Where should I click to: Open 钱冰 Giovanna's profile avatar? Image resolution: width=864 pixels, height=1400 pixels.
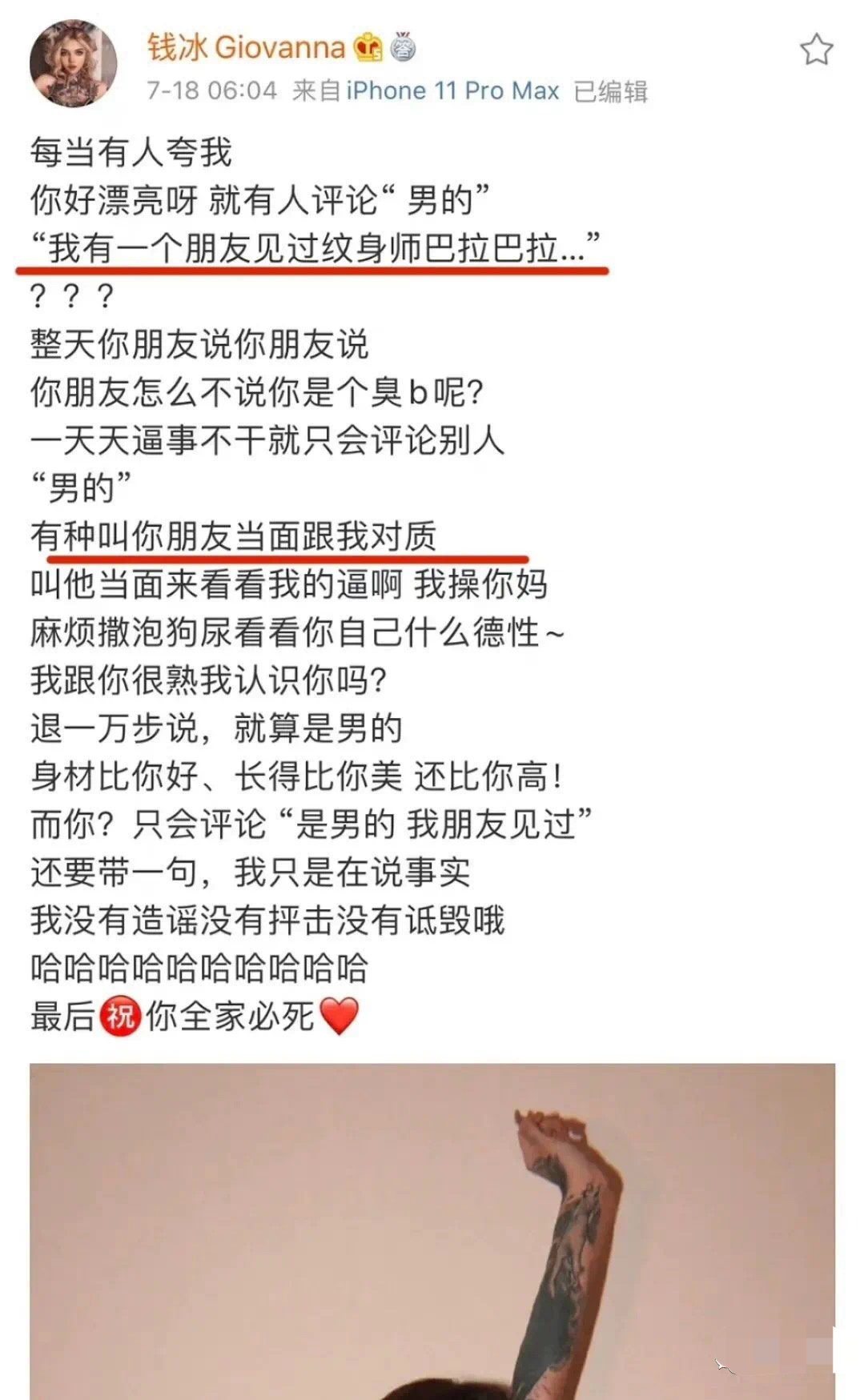coord(73,64)
